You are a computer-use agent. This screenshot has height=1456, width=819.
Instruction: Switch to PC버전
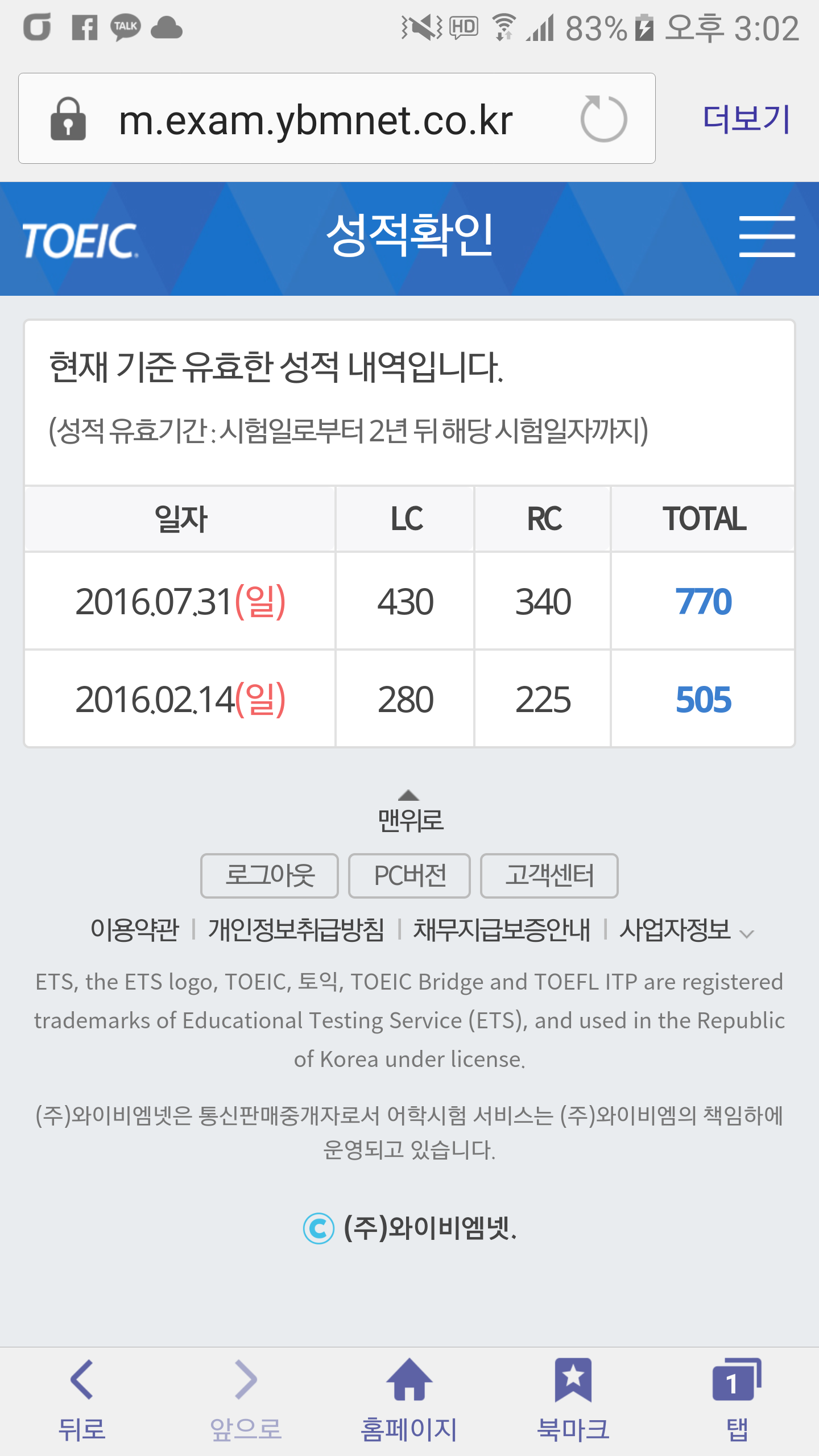[409, 876]
